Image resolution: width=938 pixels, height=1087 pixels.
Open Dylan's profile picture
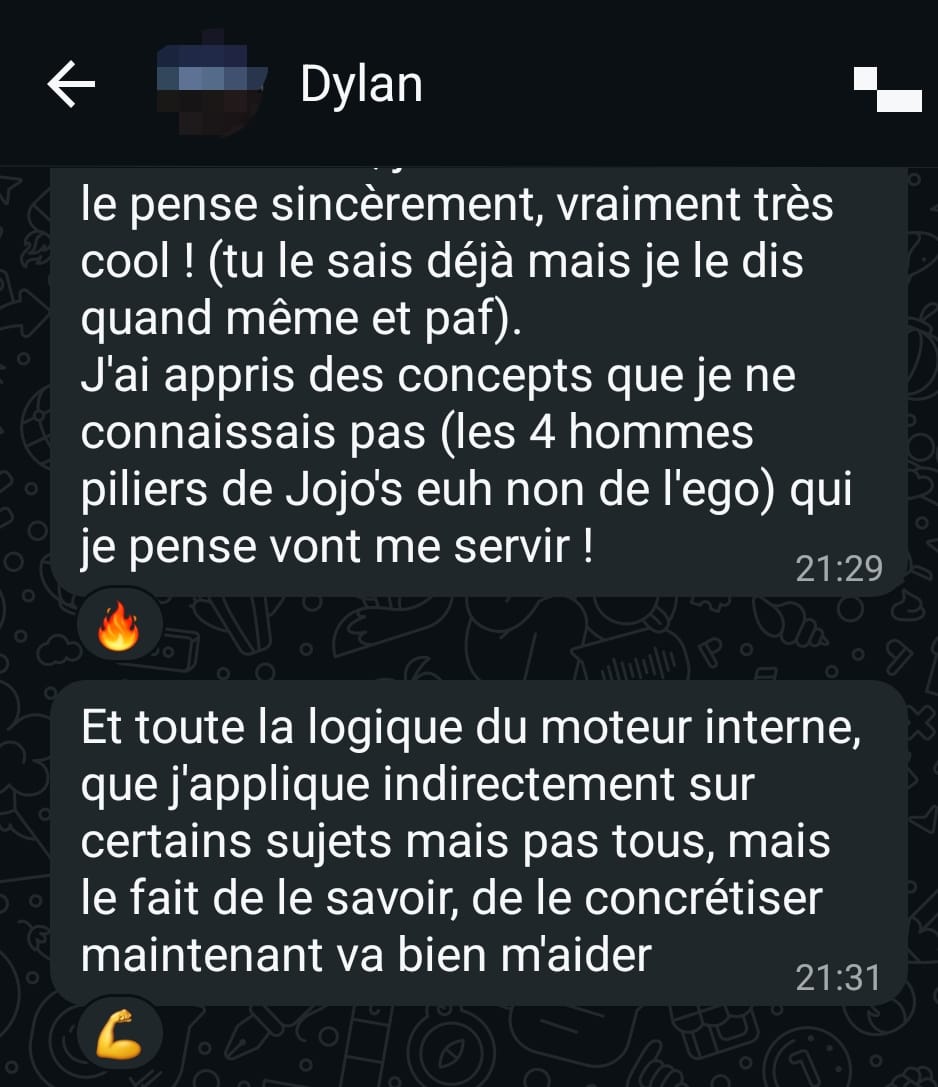click(214, 84)
